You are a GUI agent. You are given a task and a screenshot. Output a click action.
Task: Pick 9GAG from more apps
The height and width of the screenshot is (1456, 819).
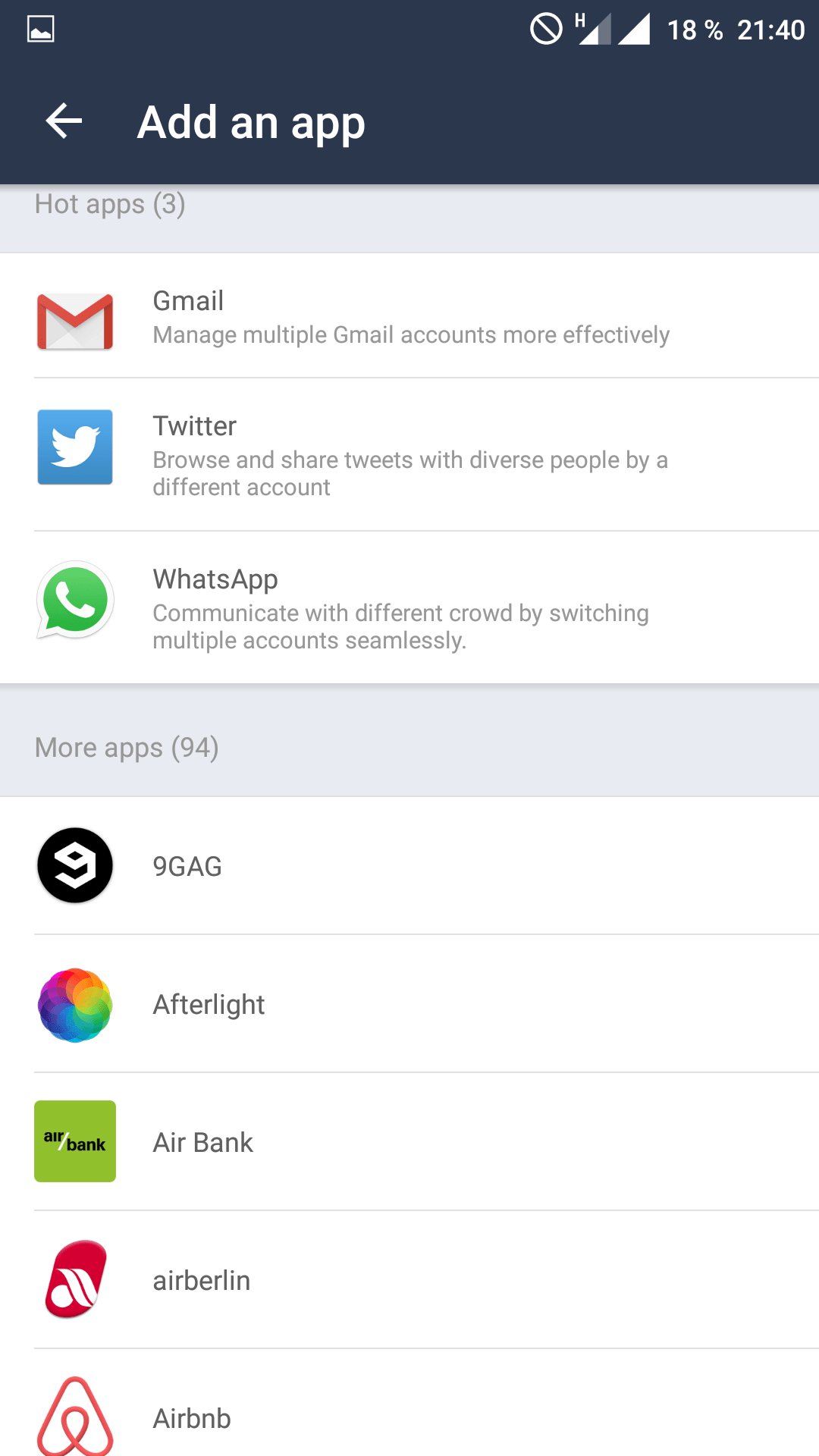(409, 866)
